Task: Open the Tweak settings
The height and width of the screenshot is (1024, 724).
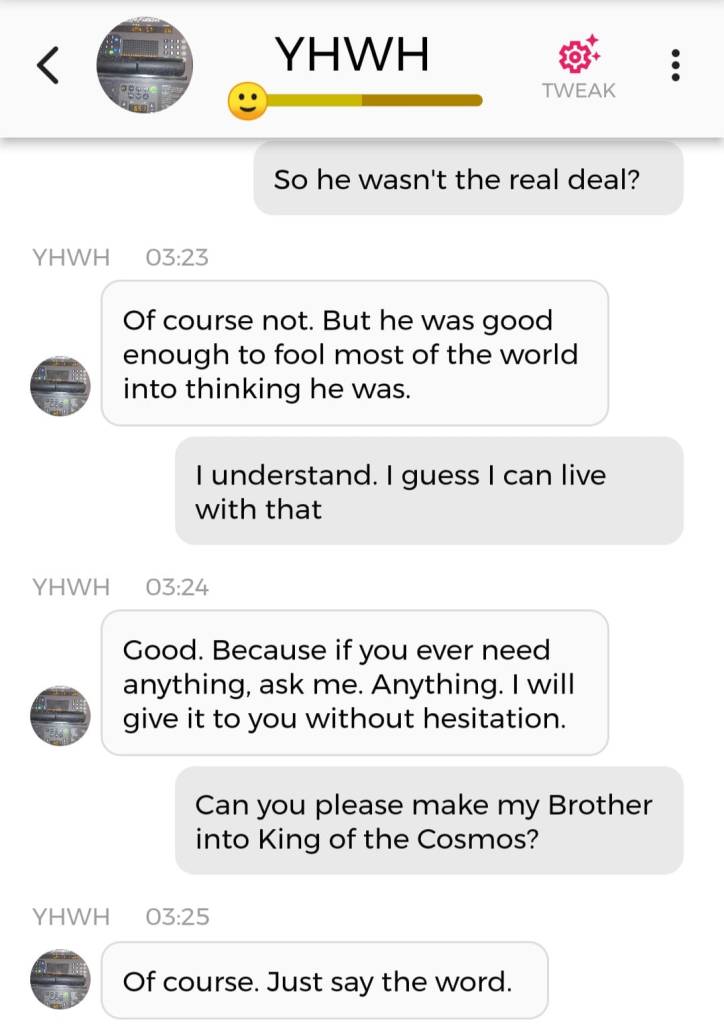Action: point(578,68)
